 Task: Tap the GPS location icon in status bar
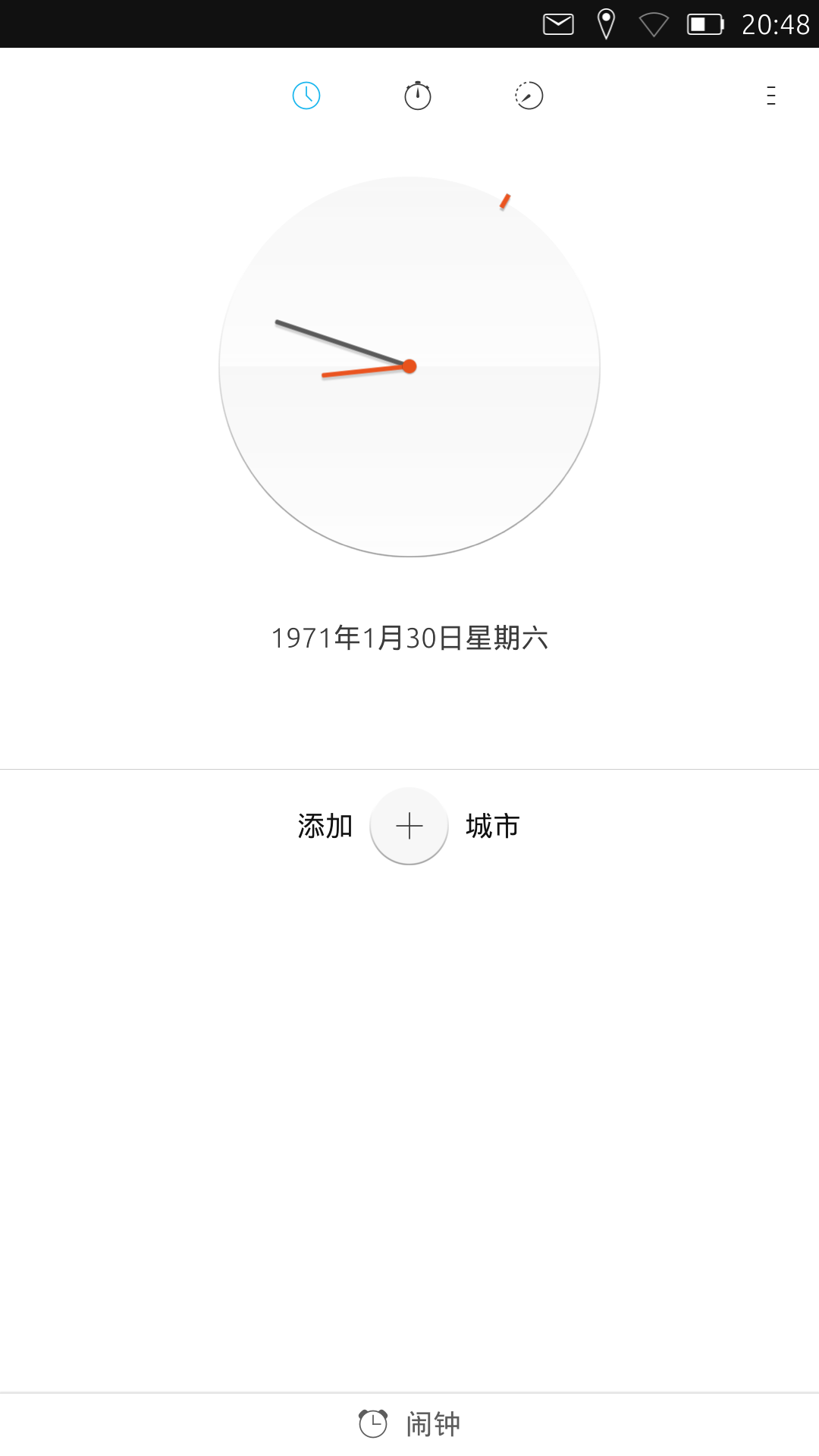coord(606,23)
